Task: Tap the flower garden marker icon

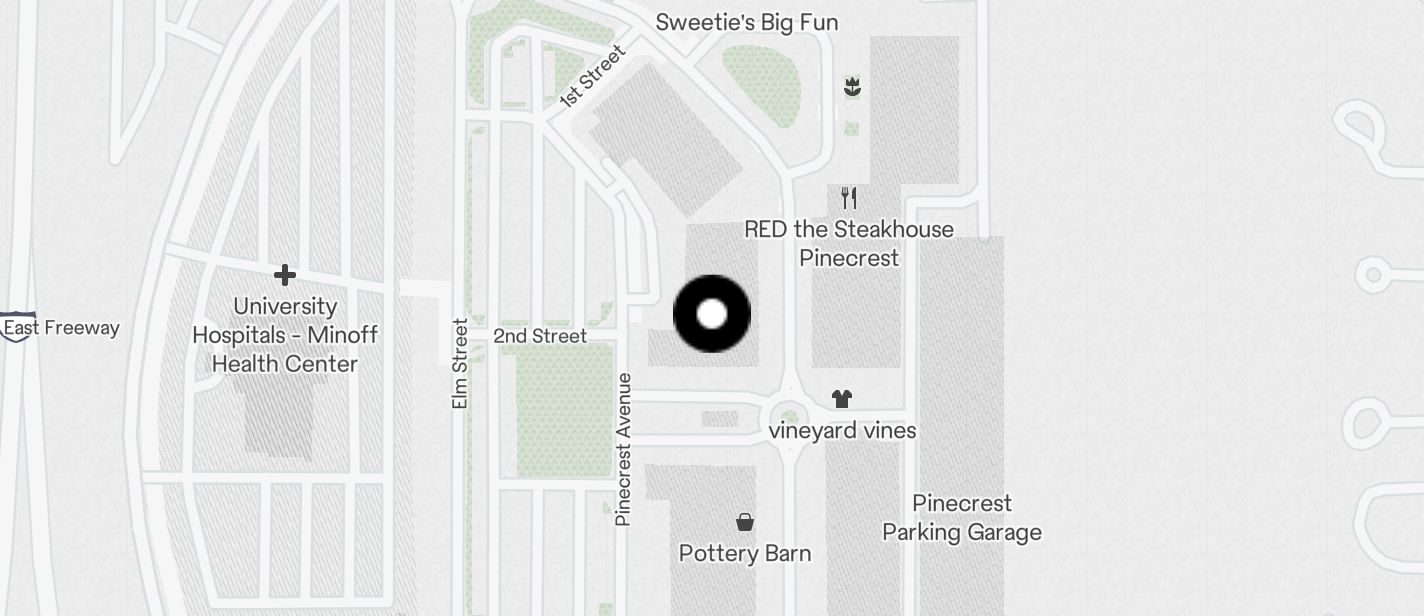Action: click(x=852, y=87)
